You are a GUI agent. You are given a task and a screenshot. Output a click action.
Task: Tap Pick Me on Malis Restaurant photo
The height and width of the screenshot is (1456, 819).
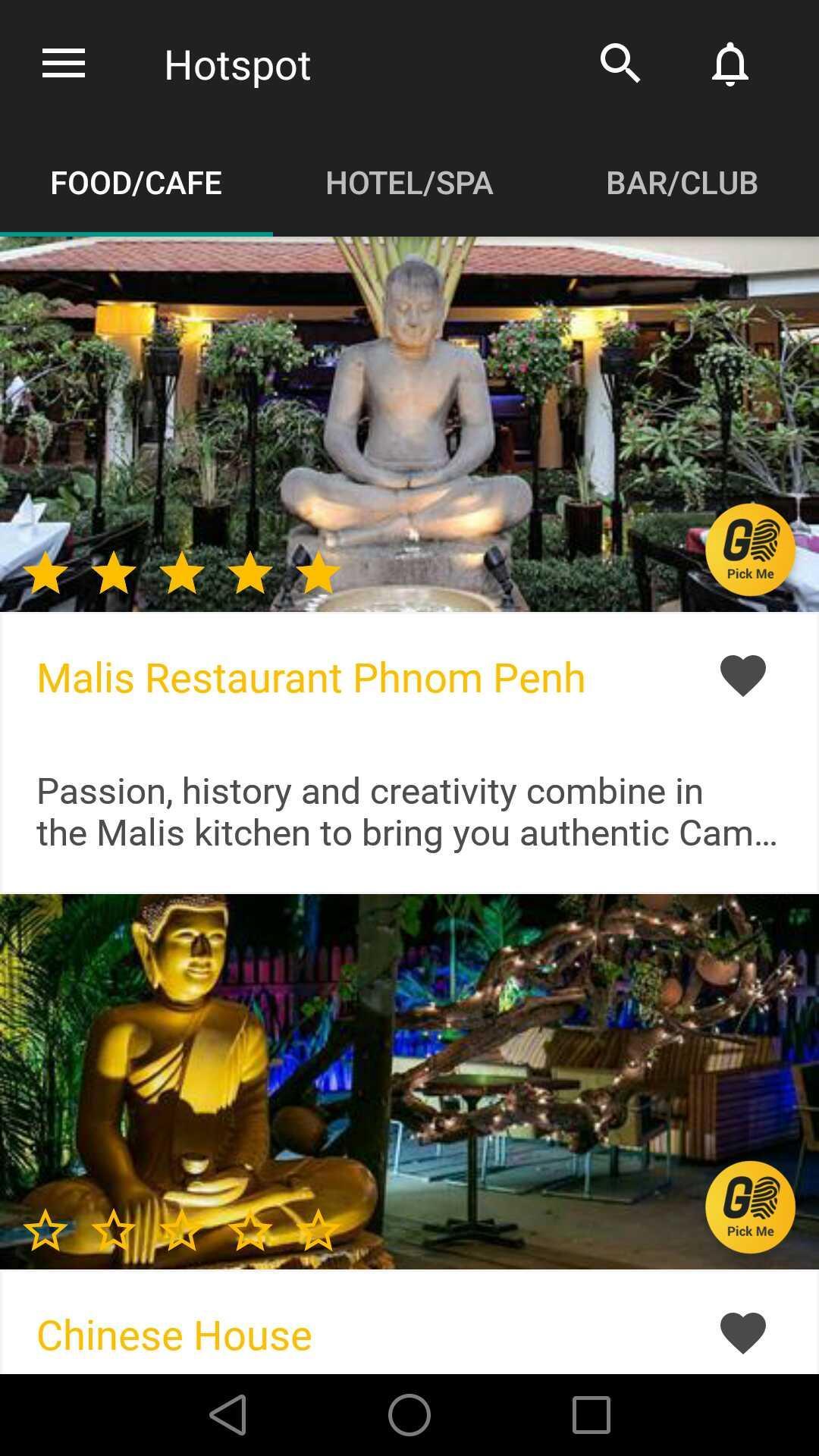tap(750, 550)
